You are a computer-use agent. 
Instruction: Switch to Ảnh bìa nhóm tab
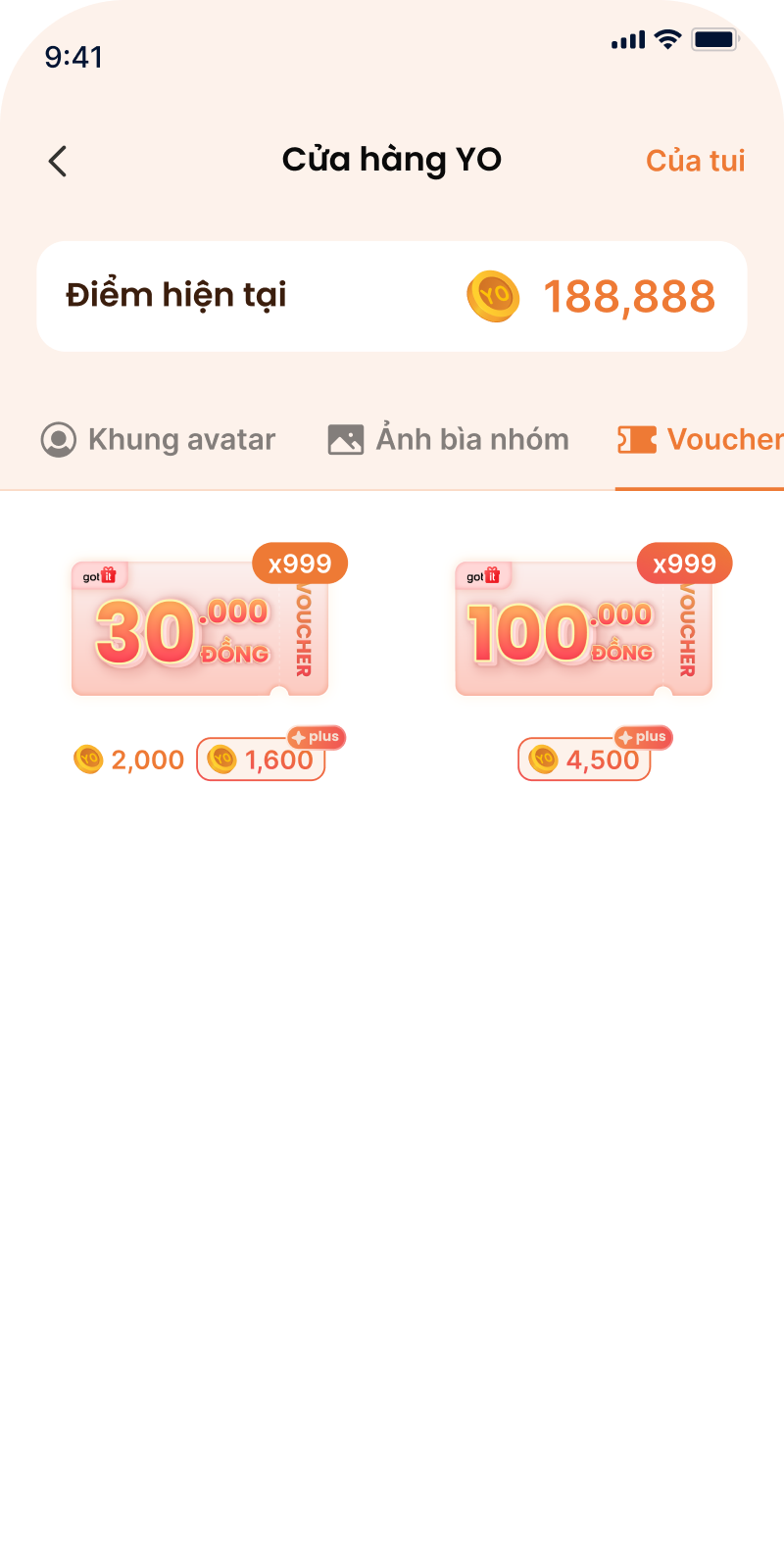[449, 439]
